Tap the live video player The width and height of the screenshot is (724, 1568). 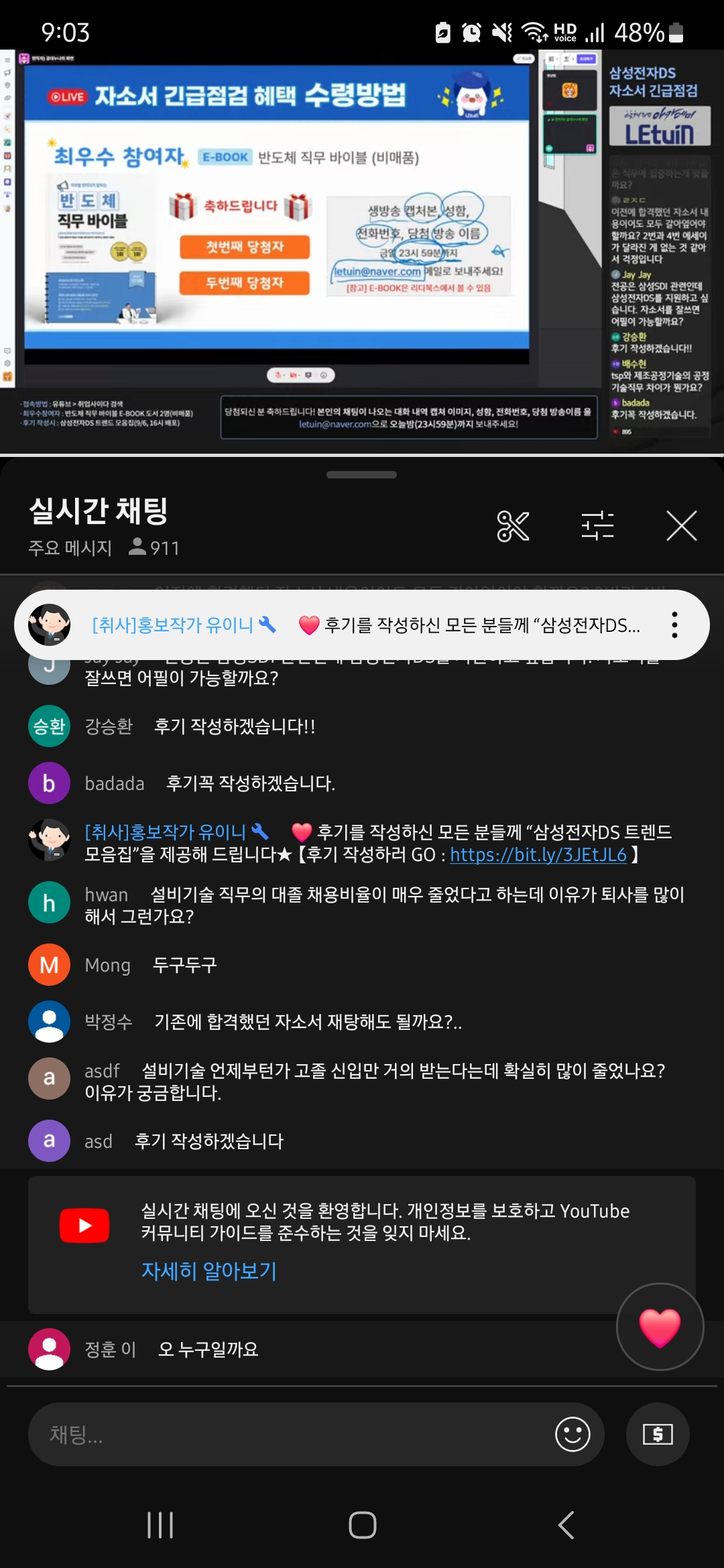(362, 251)
